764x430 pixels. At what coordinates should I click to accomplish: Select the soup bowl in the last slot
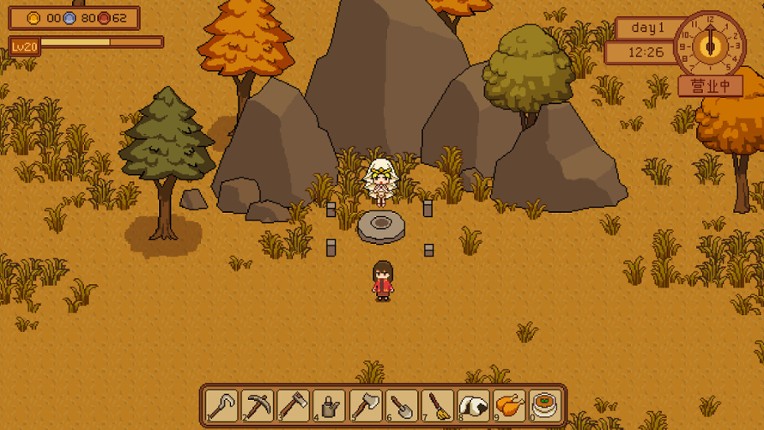point(545,405)
